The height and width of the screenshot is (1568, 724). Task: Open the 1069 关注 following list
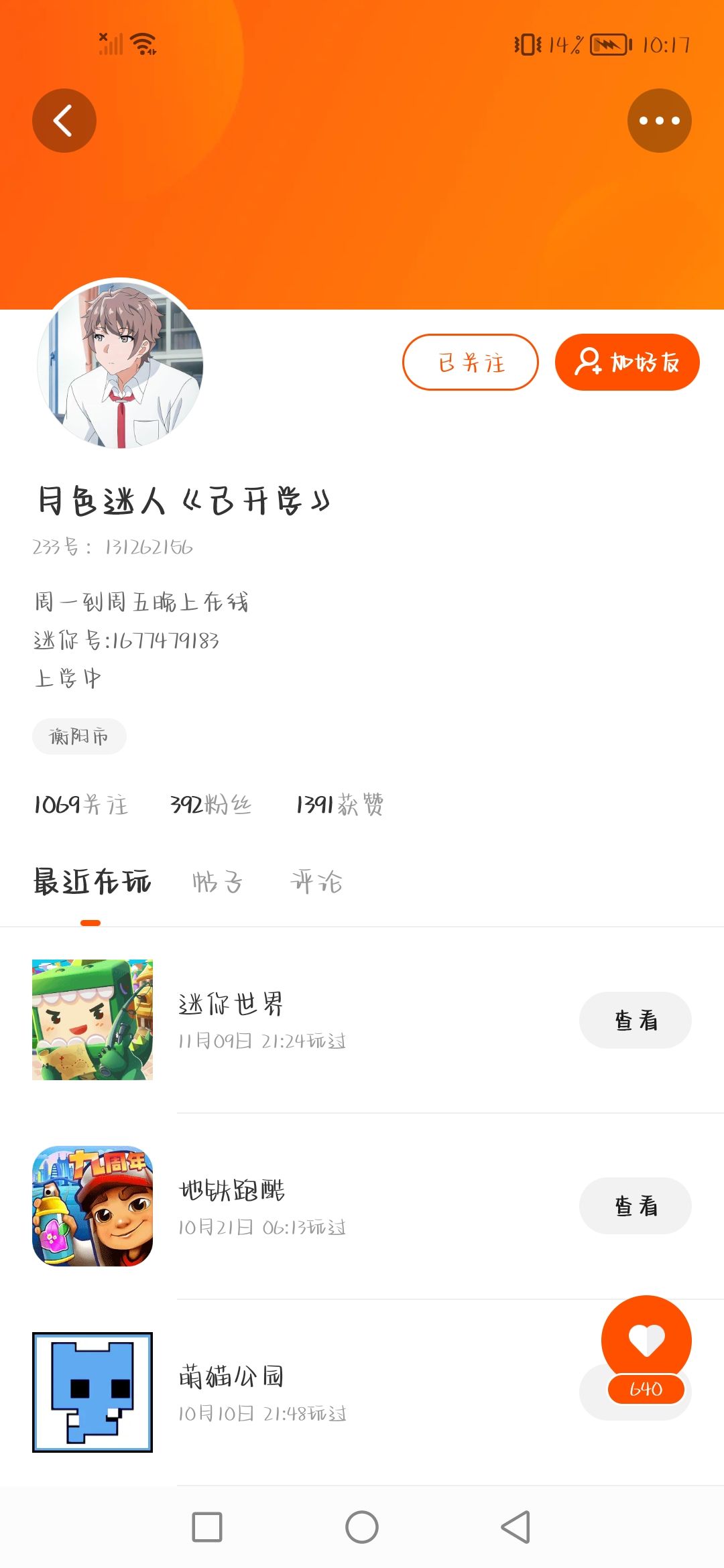[80, 804]
